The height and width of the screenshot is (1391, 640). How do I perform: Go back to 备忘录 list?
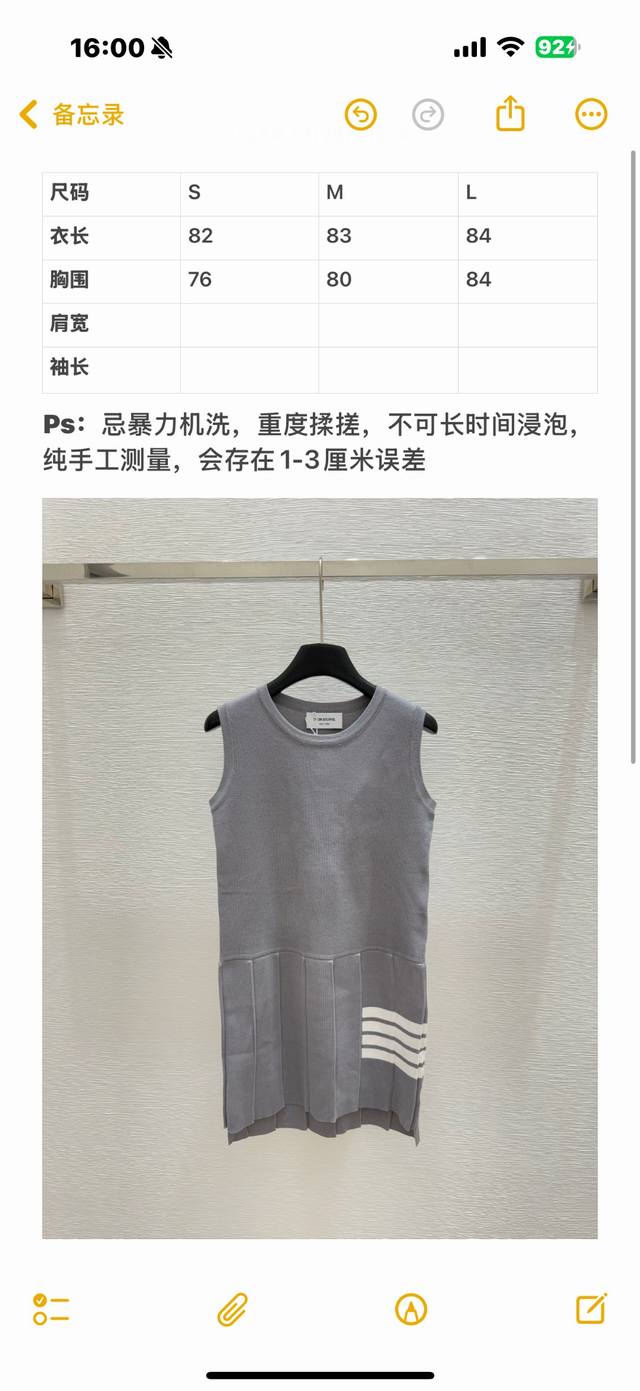72,115
